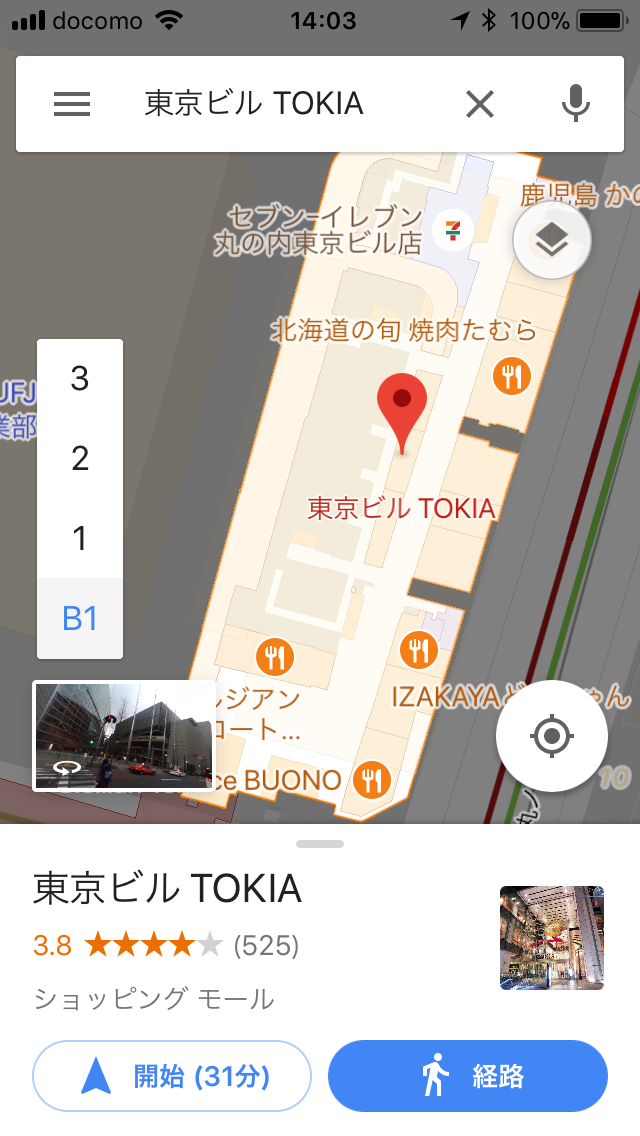Open the hamburger menu drawer
This screenshot has width=640, height=1136.
(x=72, y=104)
